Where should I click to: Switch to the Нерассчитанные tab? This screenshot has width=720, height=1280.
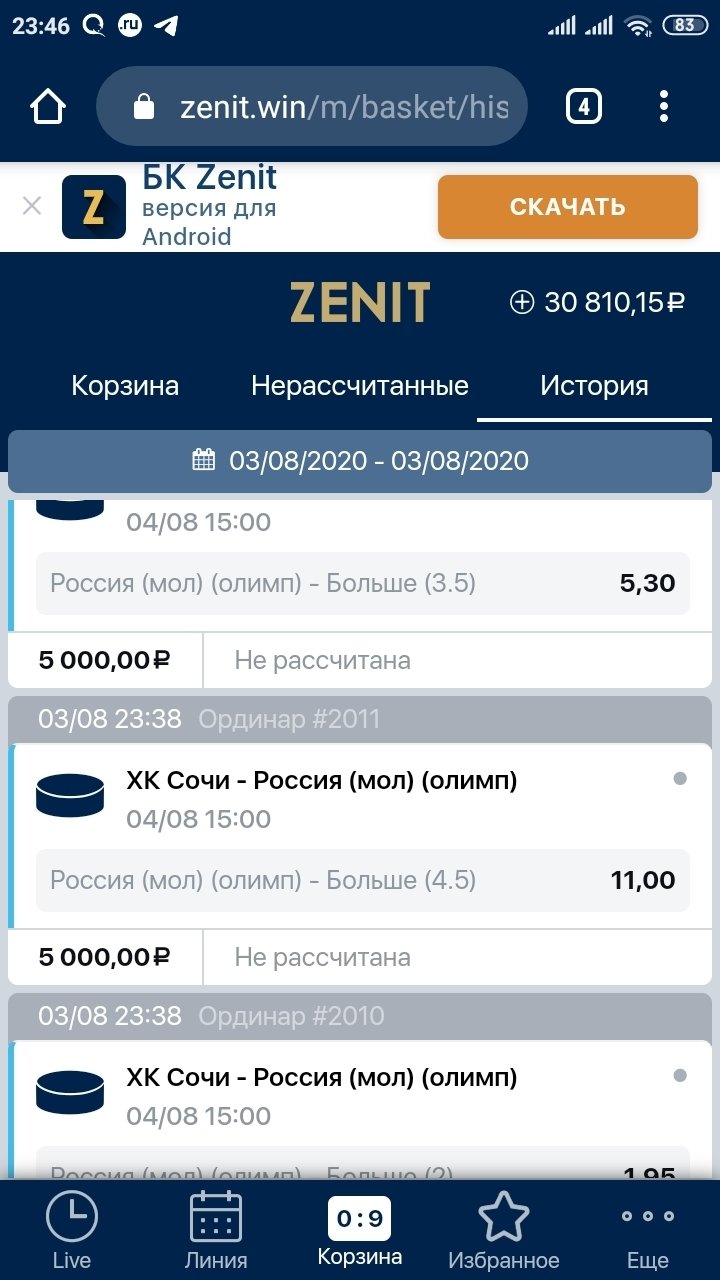point(360,386)
